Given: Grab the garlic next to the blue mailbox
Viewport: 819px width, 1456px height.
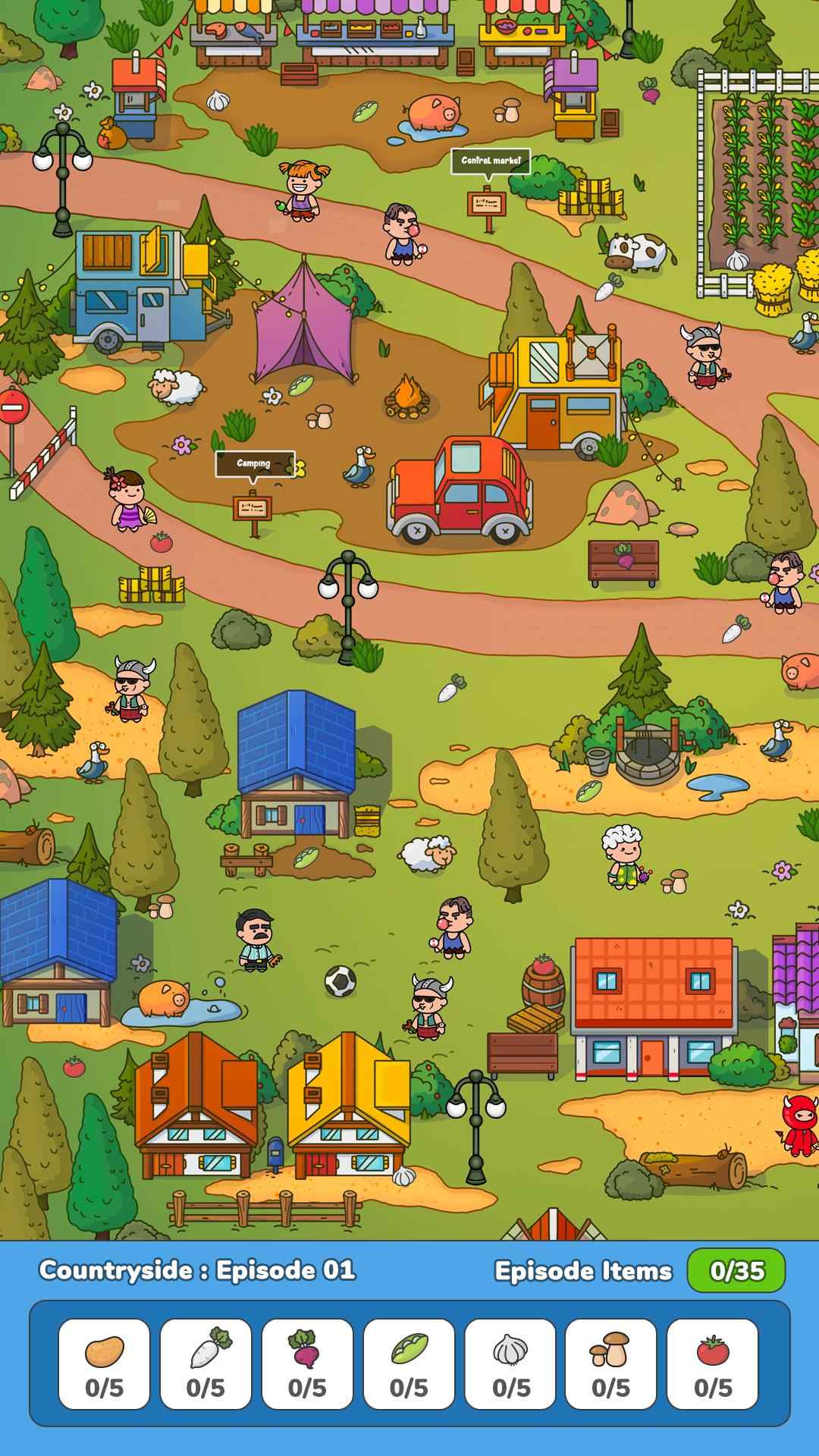Looking at the screenshot, I should pos(404,1175).
